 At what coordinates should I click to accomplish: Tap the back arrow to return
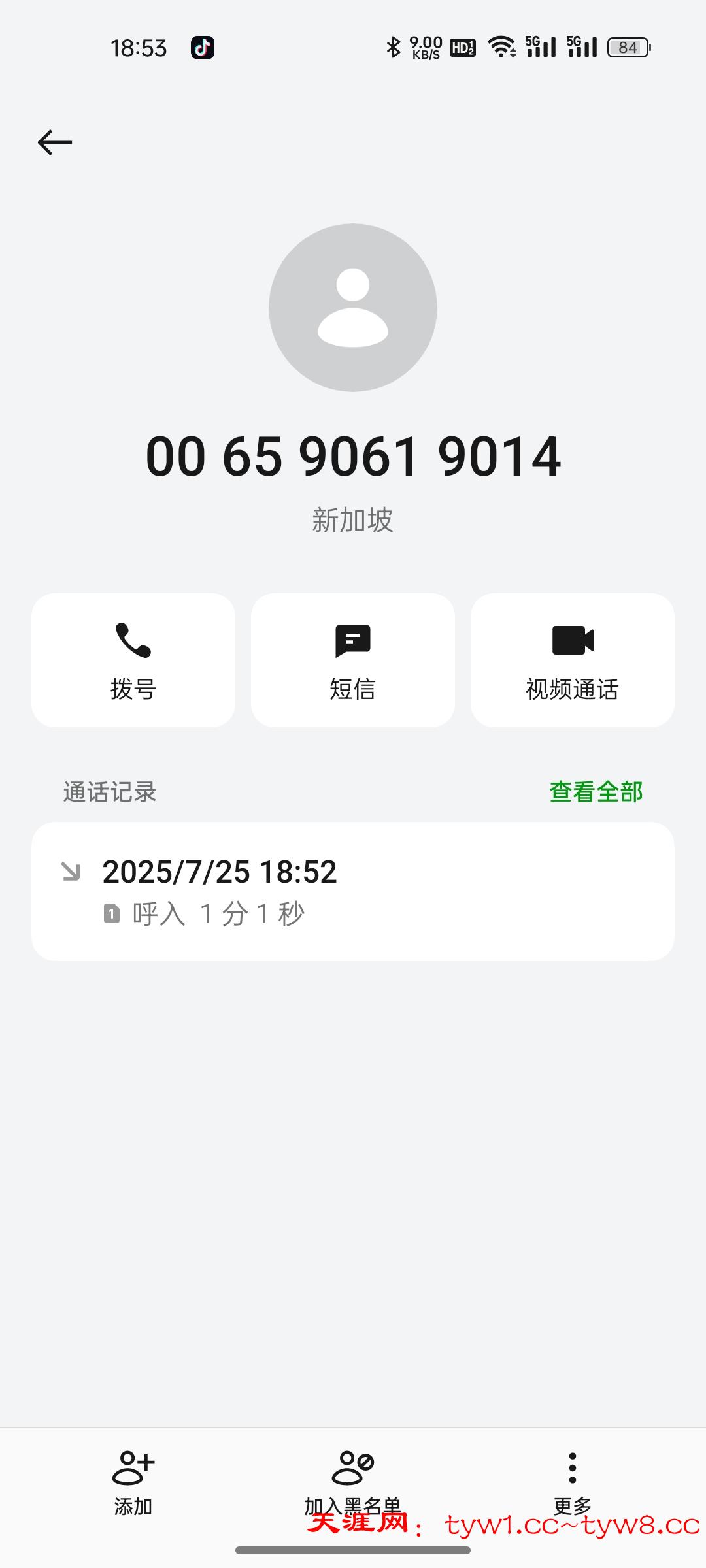tap(55, 141)
